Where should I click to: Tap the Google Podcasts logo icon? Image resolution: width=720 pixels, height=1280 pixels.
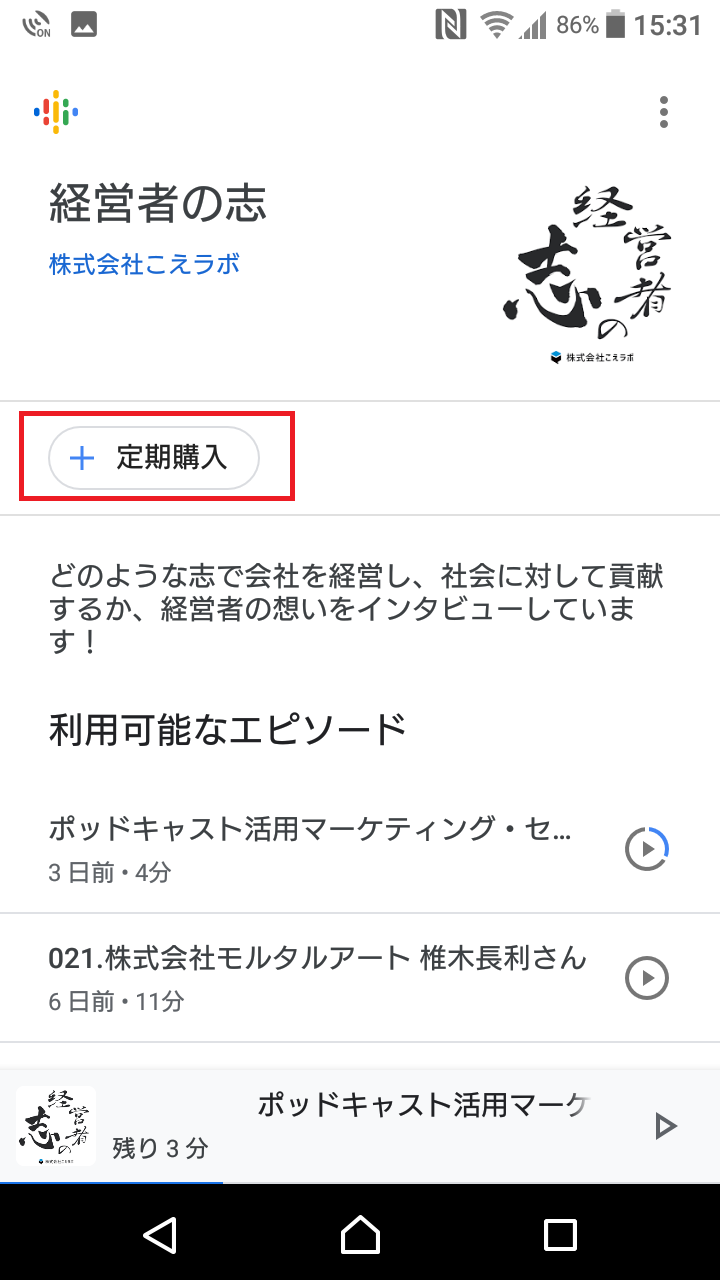(56, 111)
